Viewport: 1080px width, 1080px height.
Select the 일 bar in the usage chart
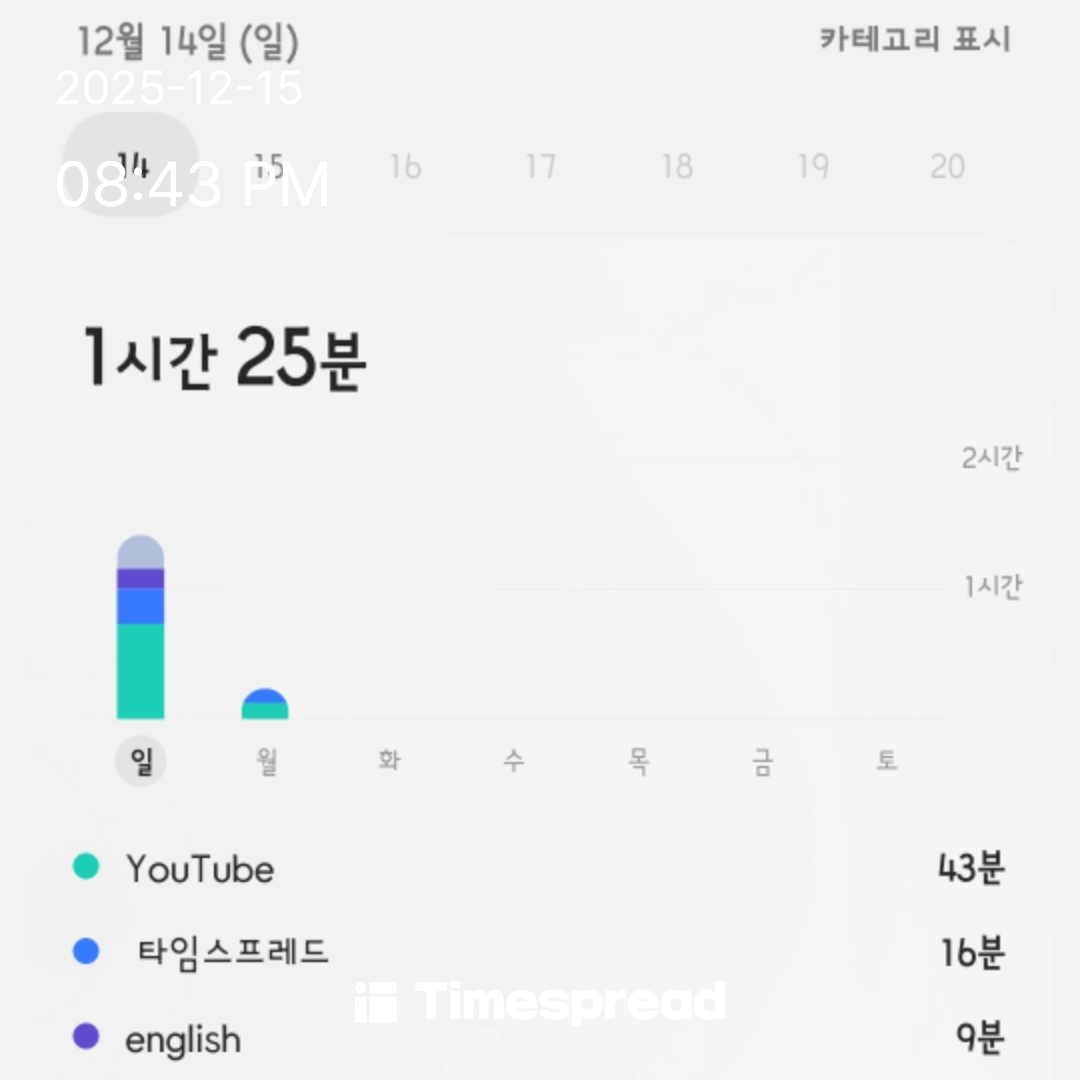(x=140, y=628)
